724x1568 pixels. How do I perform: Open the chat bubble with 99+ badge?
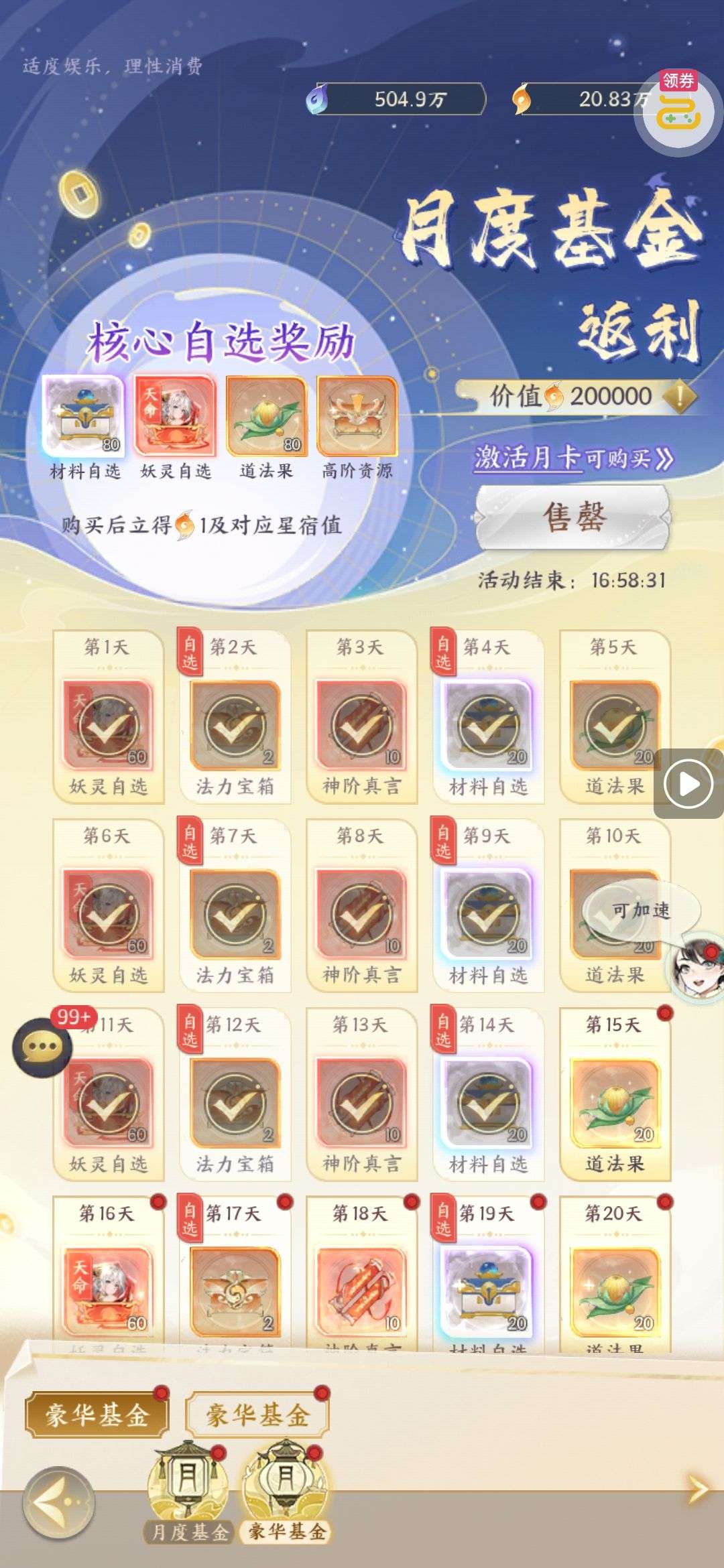[x=43, y=1047]
